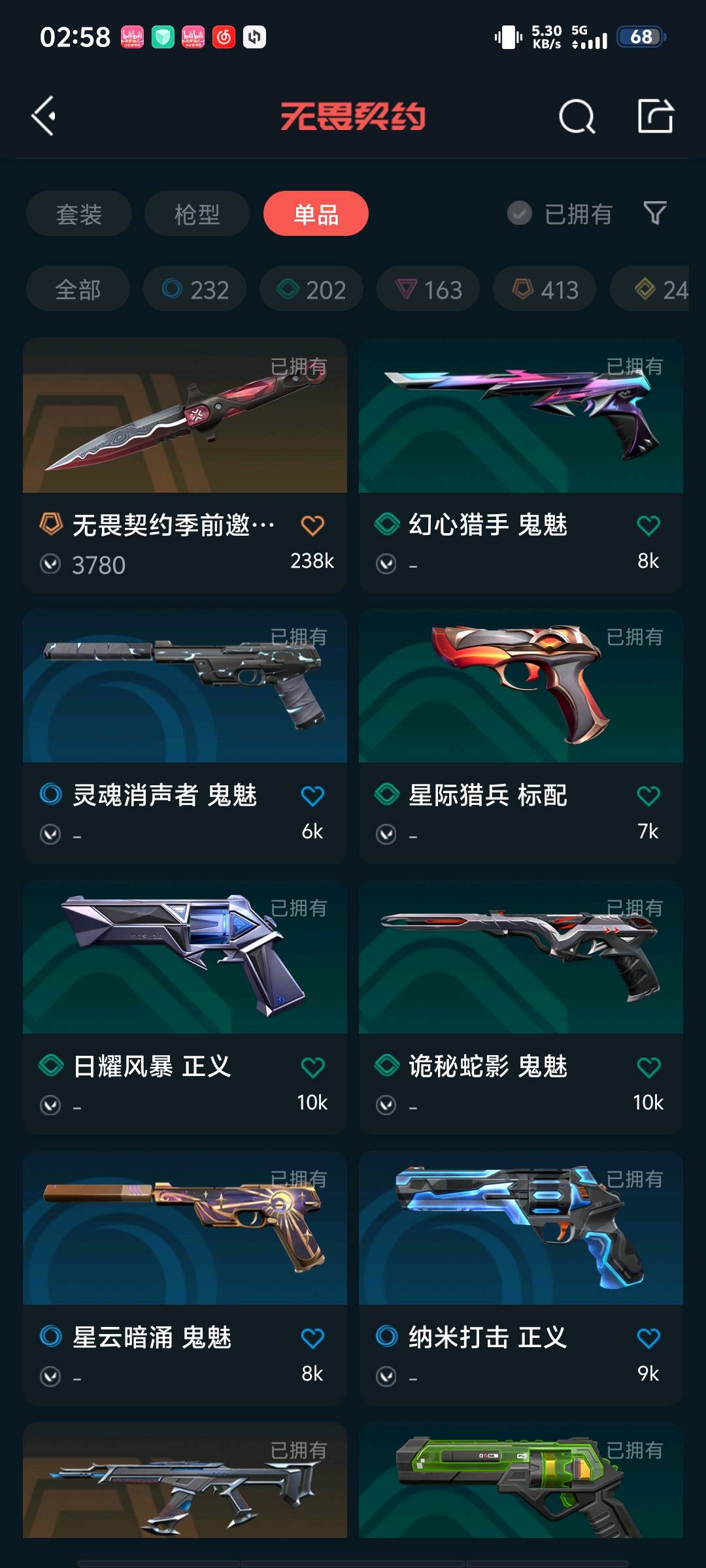
Task: Filter by the 232 rarity chip
Action: pyautogui.click(x=195, y=289)
